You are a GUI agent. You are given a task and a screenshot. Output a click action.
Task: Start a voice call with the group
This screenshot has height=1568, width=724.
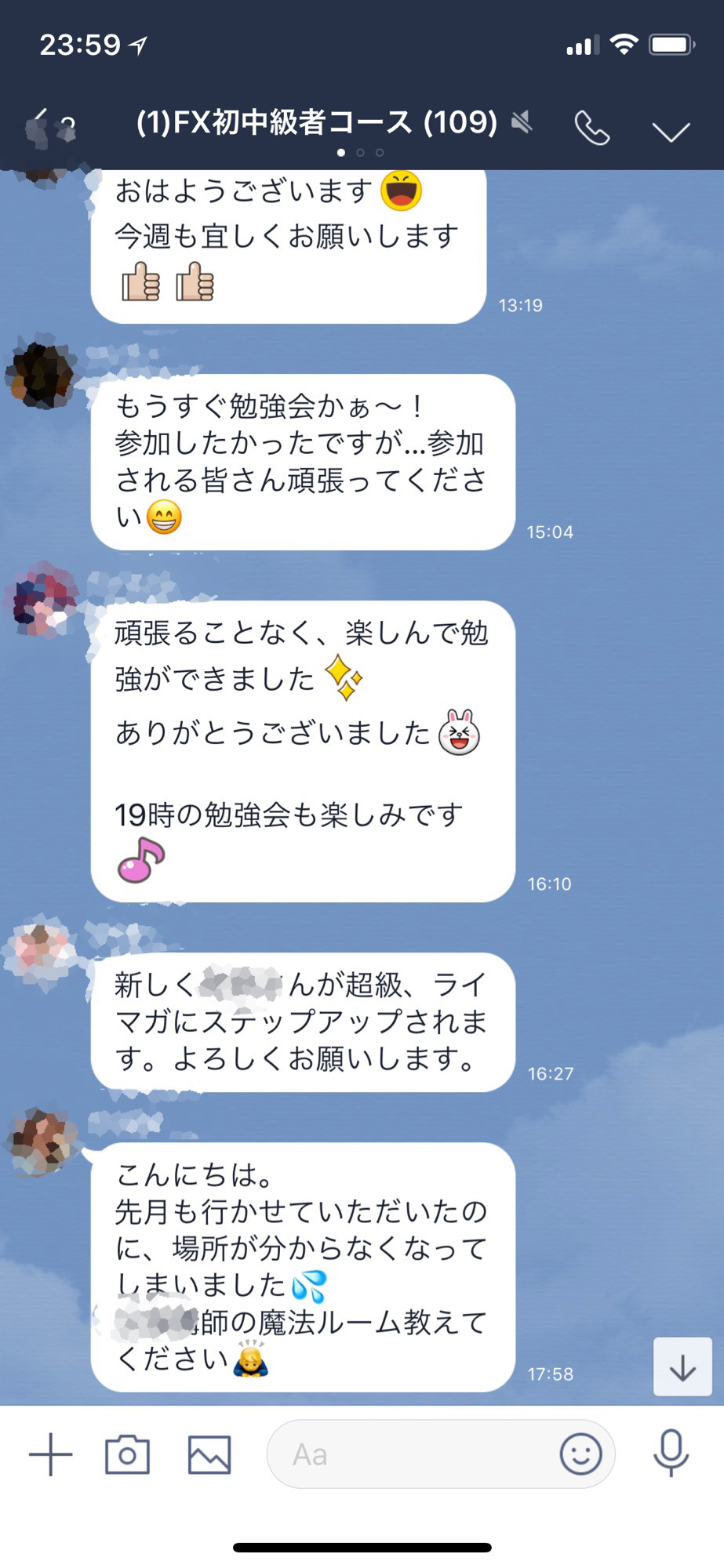[x=591, y=128]
